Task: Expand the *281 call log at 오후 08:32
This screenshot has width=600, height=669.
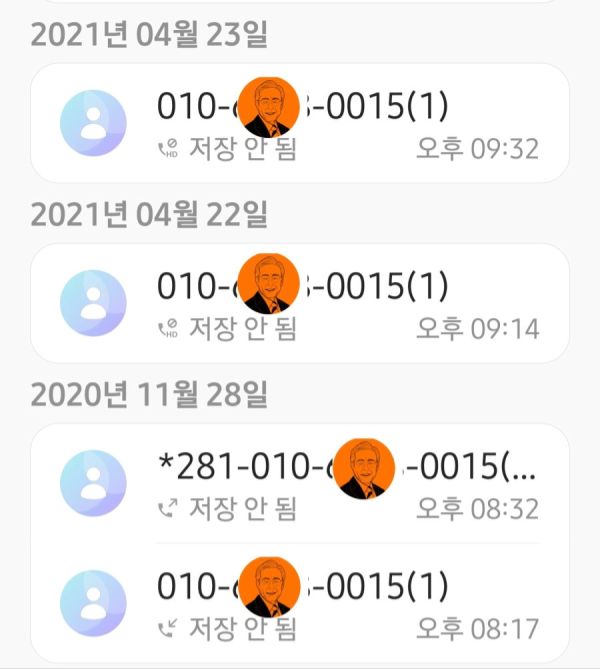Action: 300,483
